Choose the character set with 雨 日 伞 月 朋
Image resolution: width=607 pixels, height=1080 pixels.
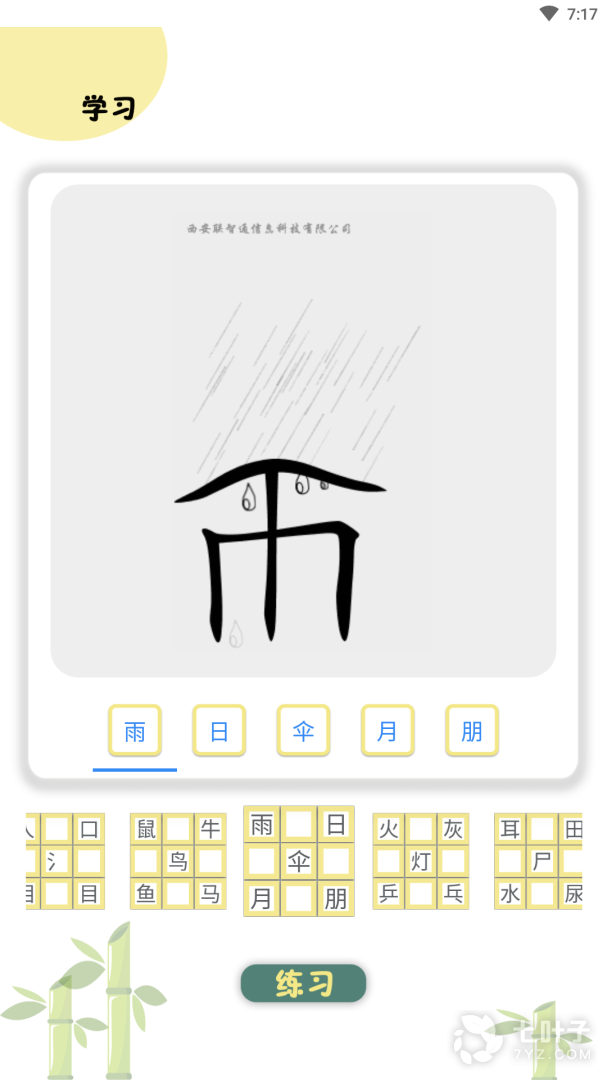(298, 861)
